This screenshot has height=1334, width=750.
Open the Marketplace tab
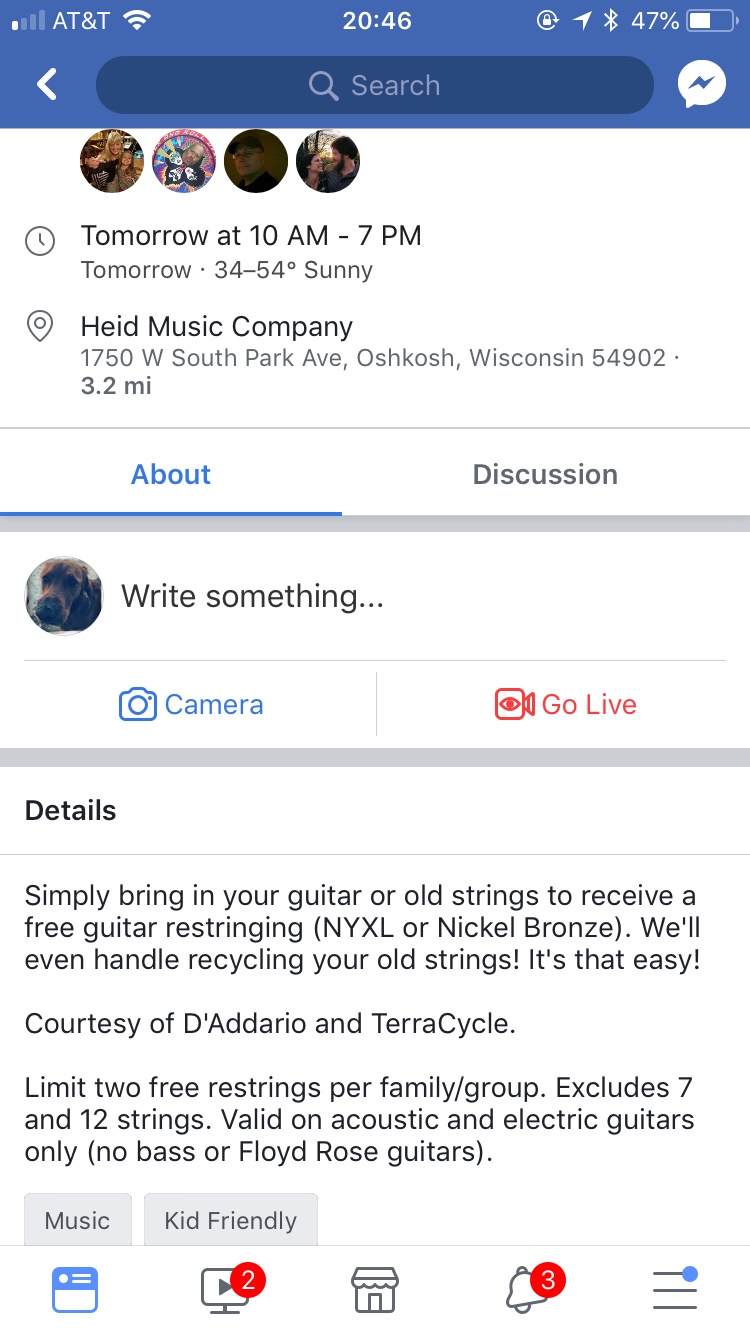point(375,1289)
